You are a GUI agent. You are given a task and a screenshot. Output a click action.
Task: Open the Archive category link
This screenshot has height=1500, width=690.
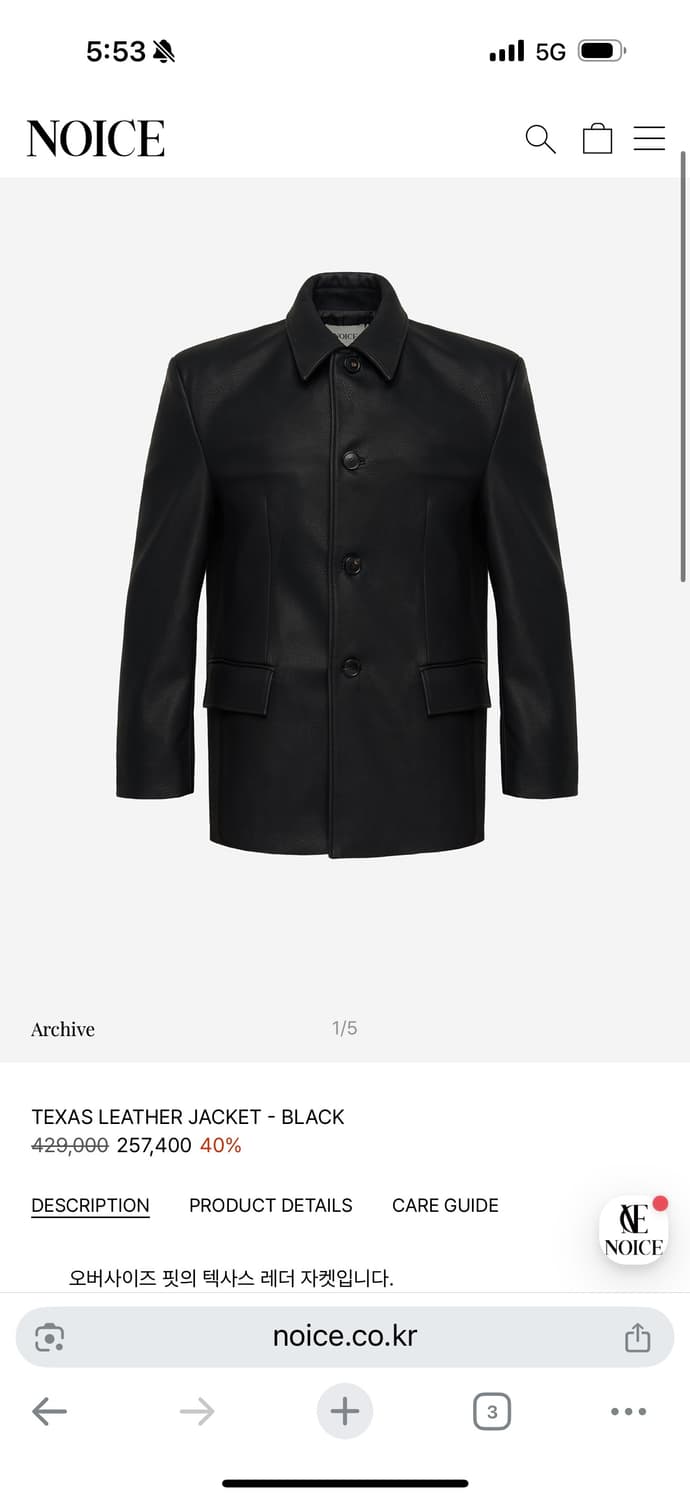[x=63, y=1029]
